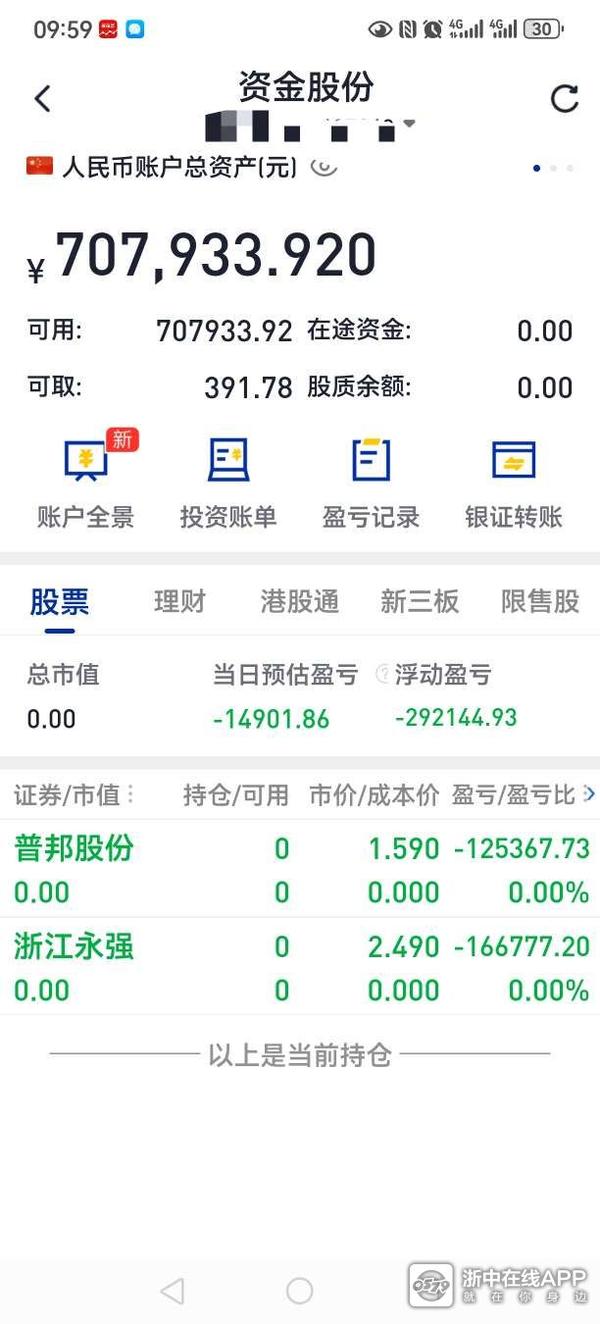The width and height of the screenshot is (600, 1324).
Task: Switch to the 新三板 tab
Action: [x=420, y=601]
